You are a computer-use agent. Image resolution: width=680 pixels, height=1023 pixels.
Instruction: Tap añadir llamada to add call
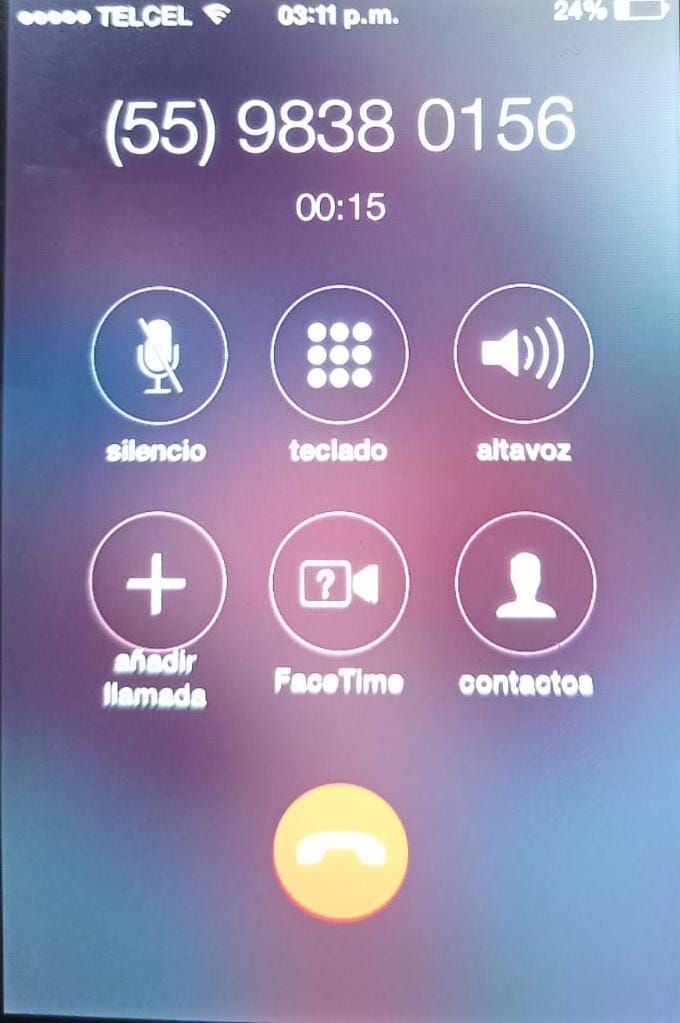click(x=157, y=582)
